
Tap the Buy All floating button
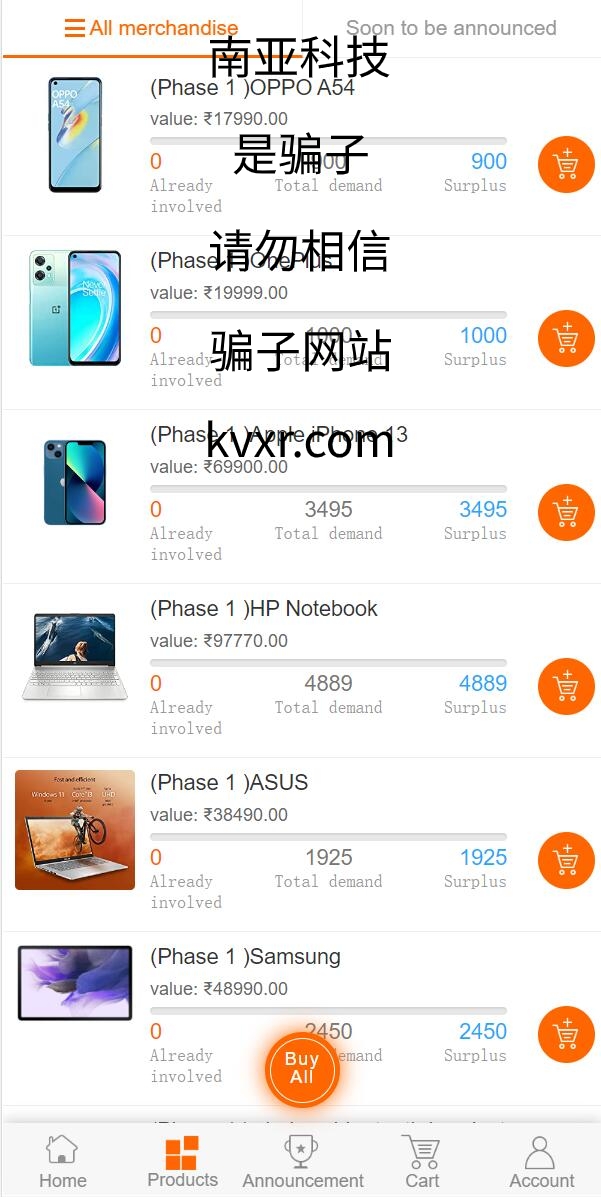point(301,1068)
